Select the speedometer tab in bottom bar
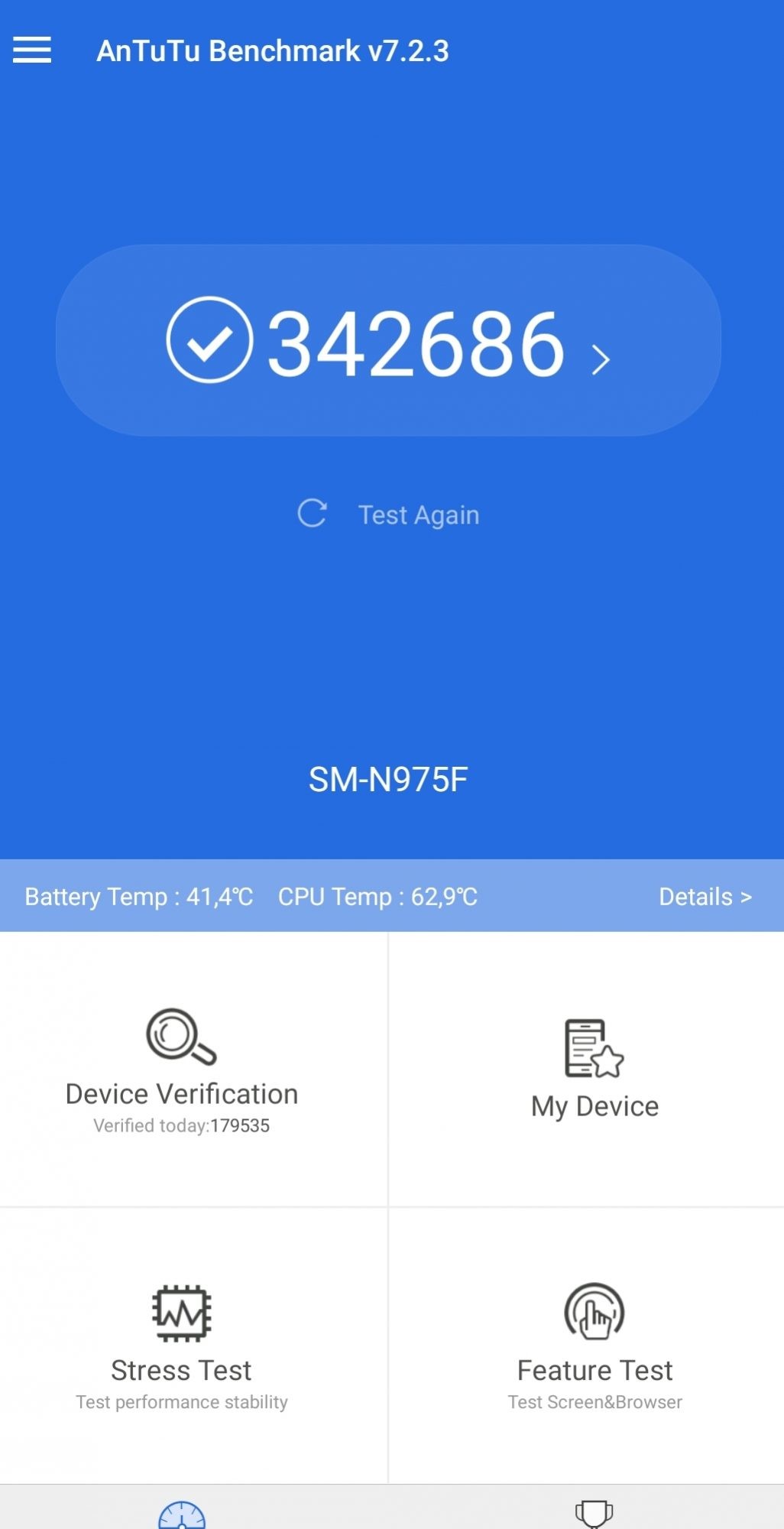 click(182, 1514)
